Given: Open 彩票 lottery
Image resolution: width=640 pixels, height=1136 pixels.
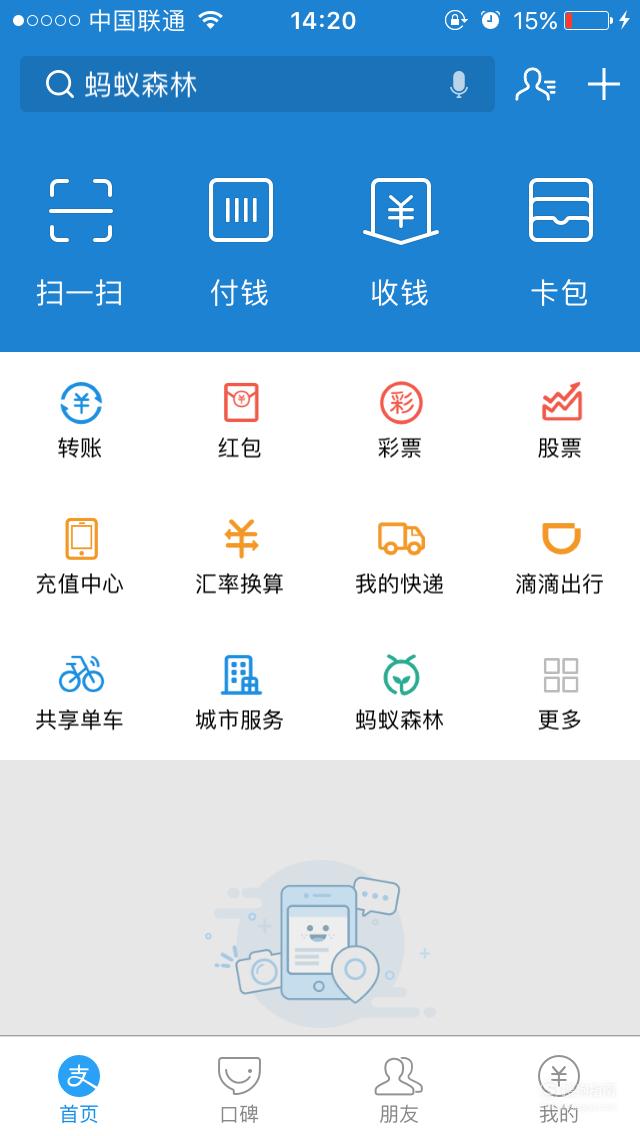Looking at the screenshot, I should (x=400, y=419).
